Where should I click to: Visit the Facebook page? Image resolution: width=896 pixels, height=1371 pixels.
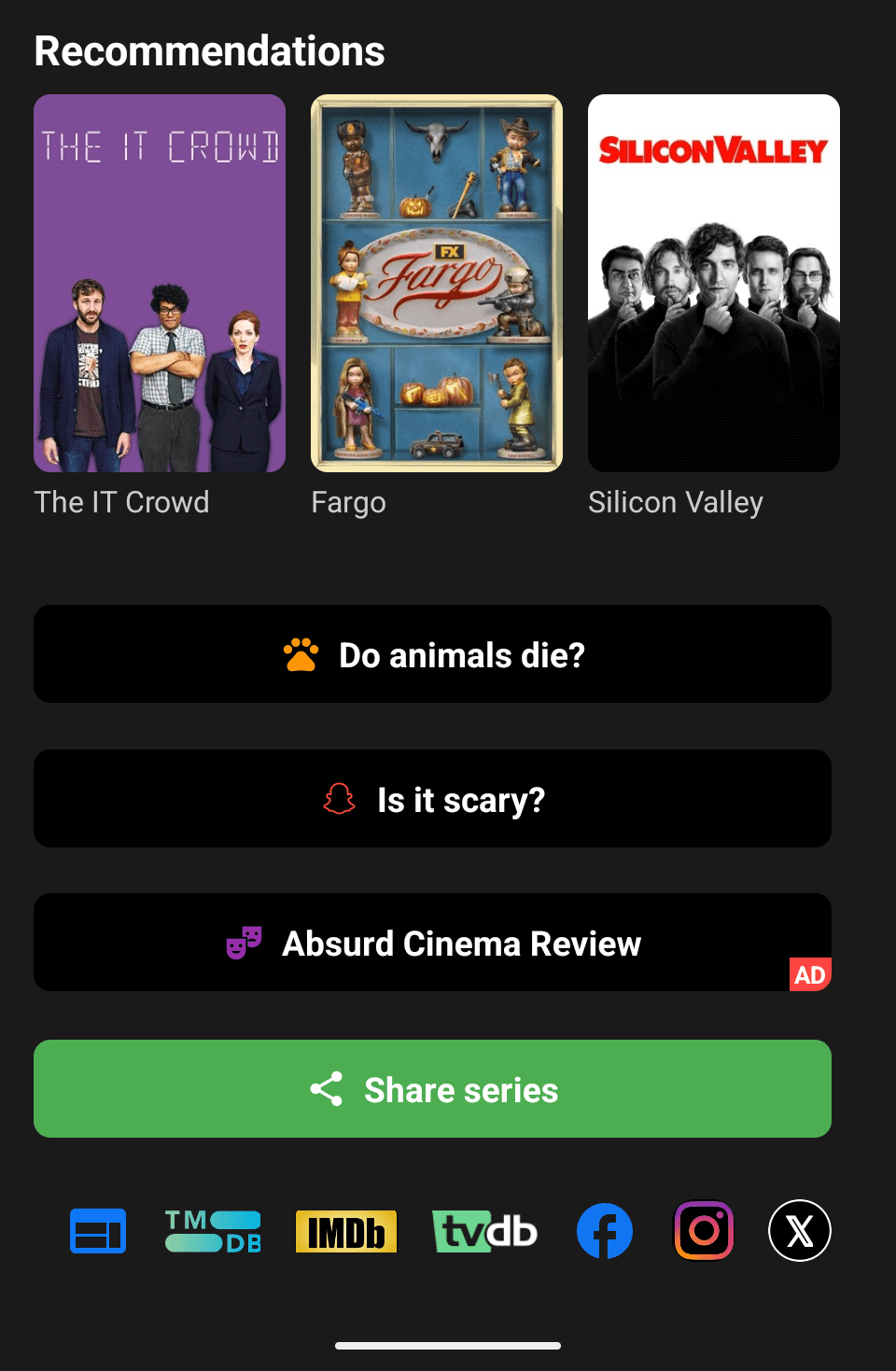coord(604,1231)
